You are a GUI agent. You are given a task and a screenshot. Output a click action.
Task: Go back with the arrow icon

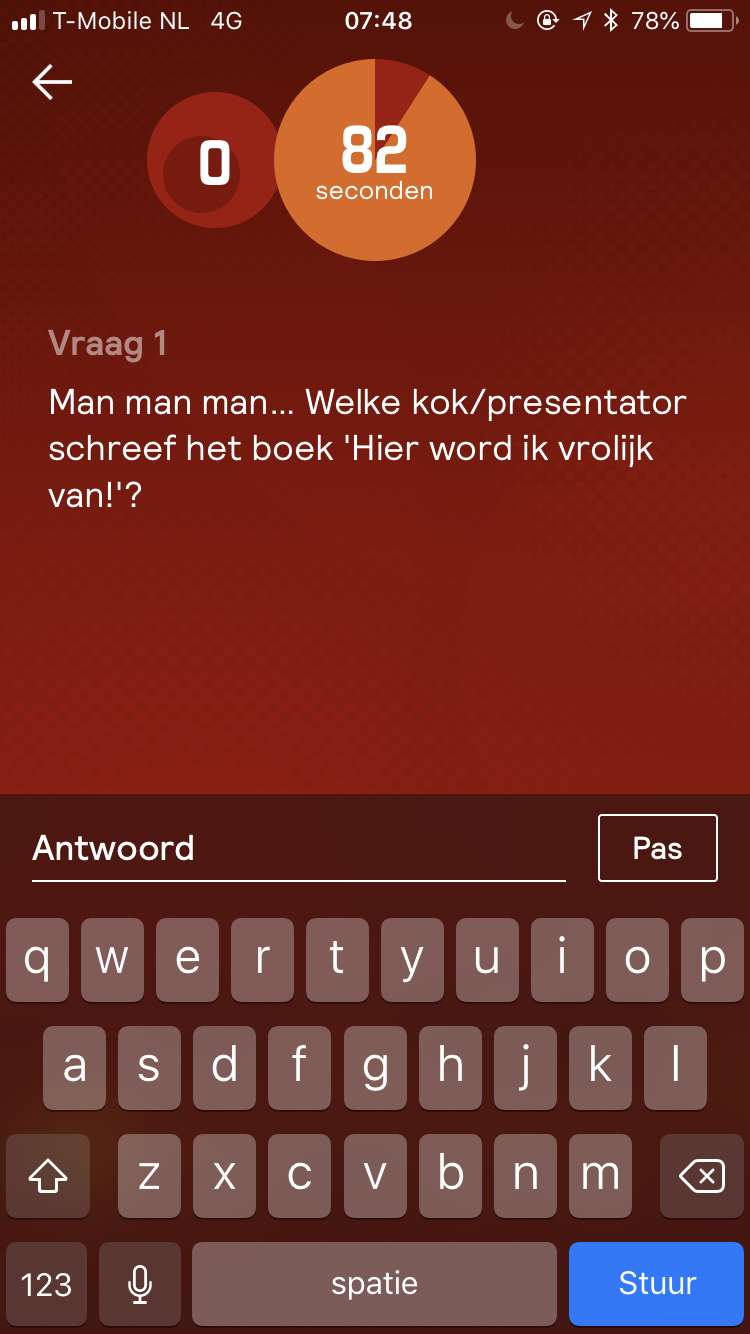52,83
